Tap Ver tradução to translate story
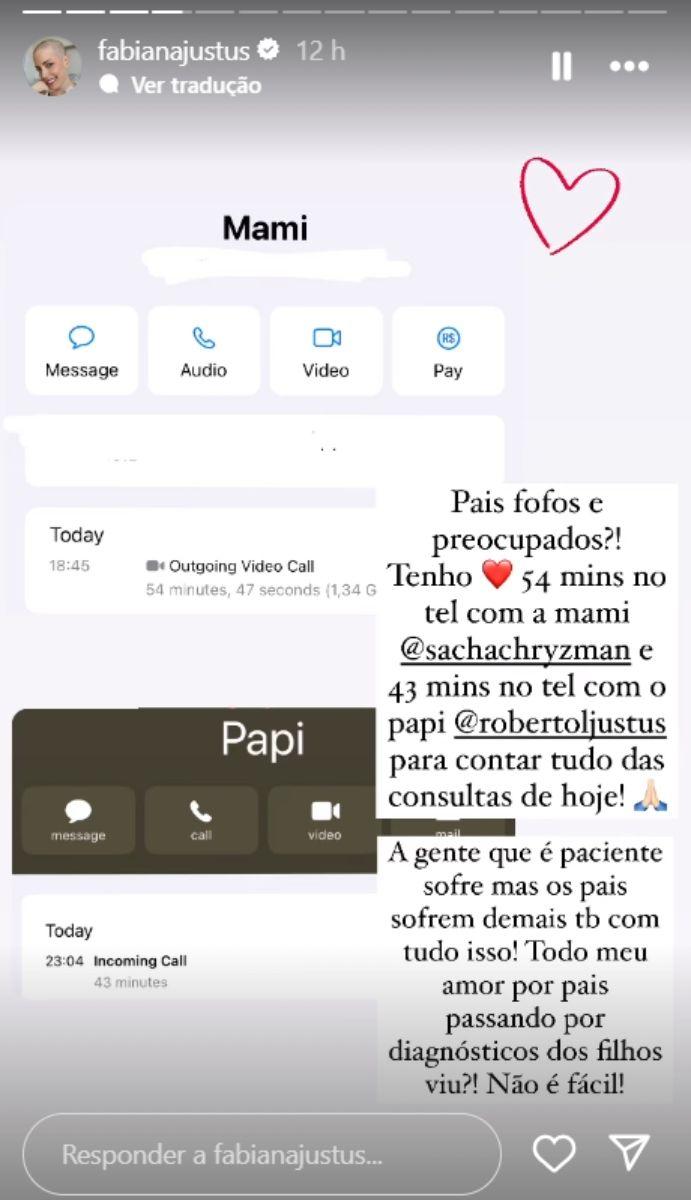691x1200 pixels. click(x=195, y=86)
